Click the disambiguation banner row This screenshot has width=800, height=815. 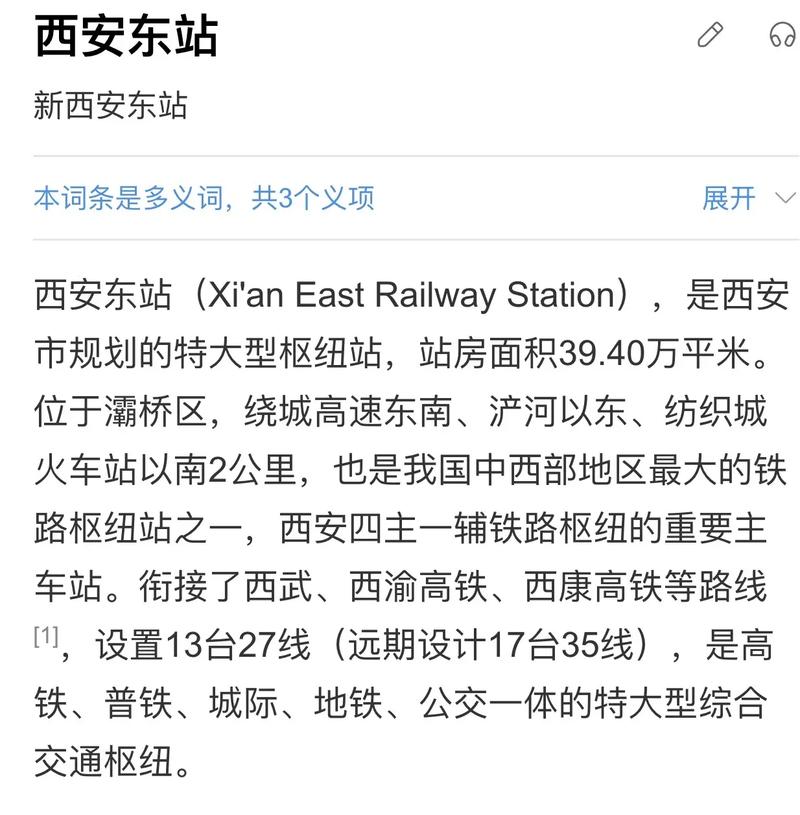click(x=400, y=198)
